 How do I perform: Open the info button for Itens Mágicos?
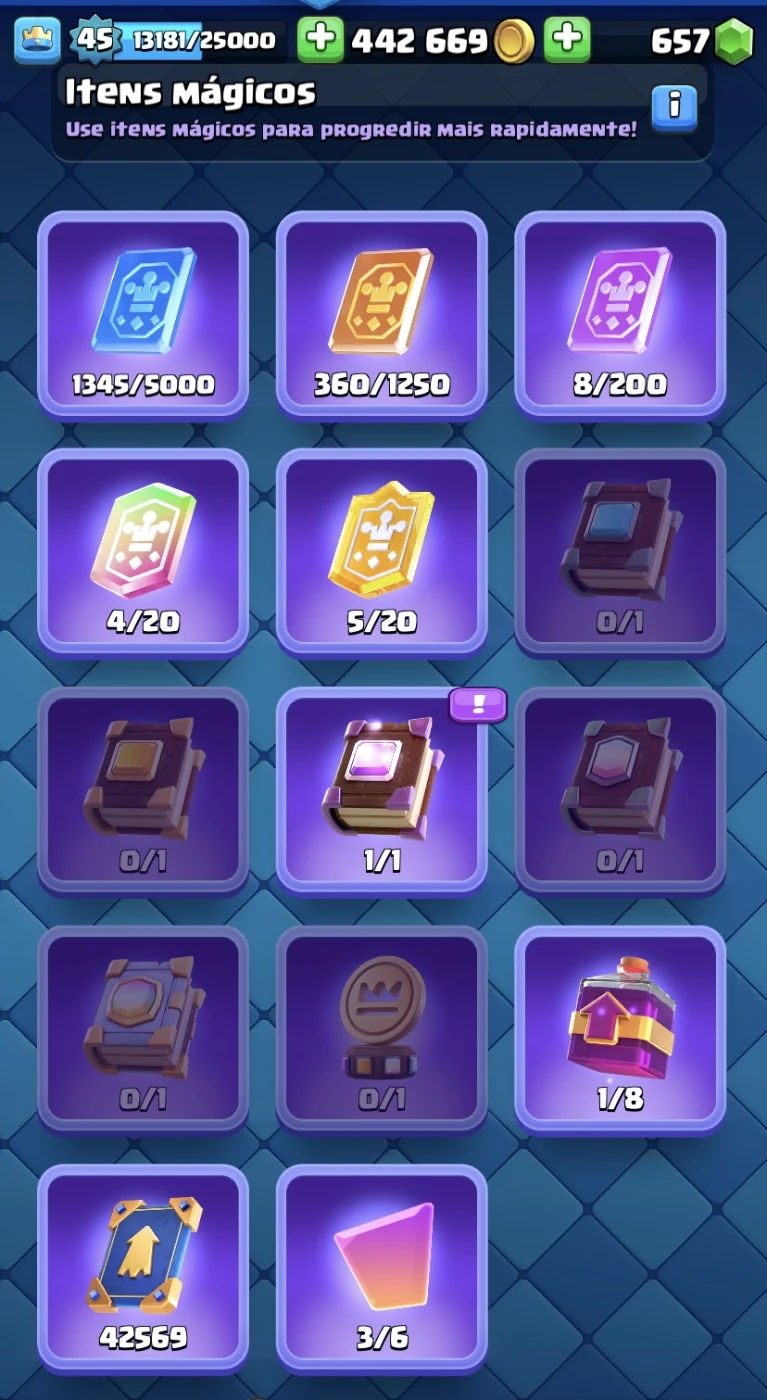674,105
